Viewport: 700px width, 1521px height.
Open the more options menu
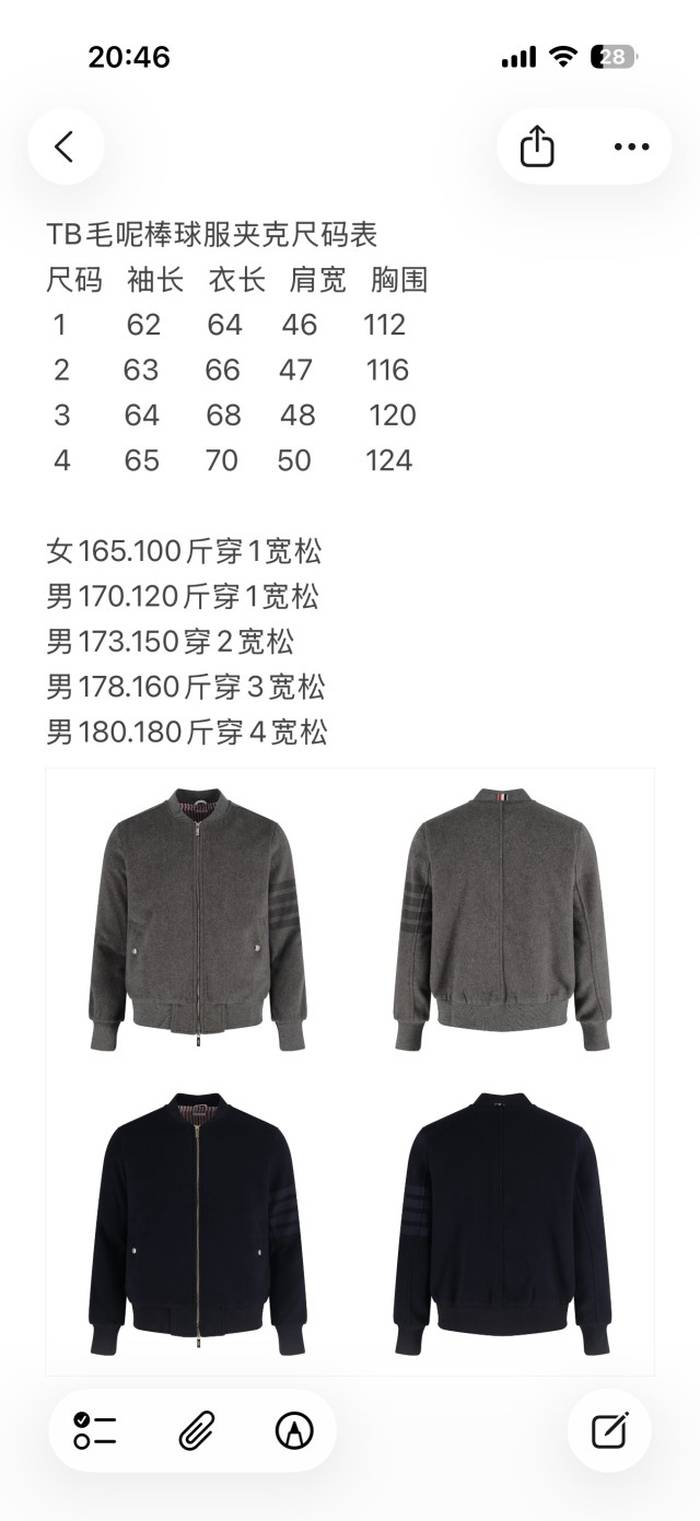click(631, 147)
